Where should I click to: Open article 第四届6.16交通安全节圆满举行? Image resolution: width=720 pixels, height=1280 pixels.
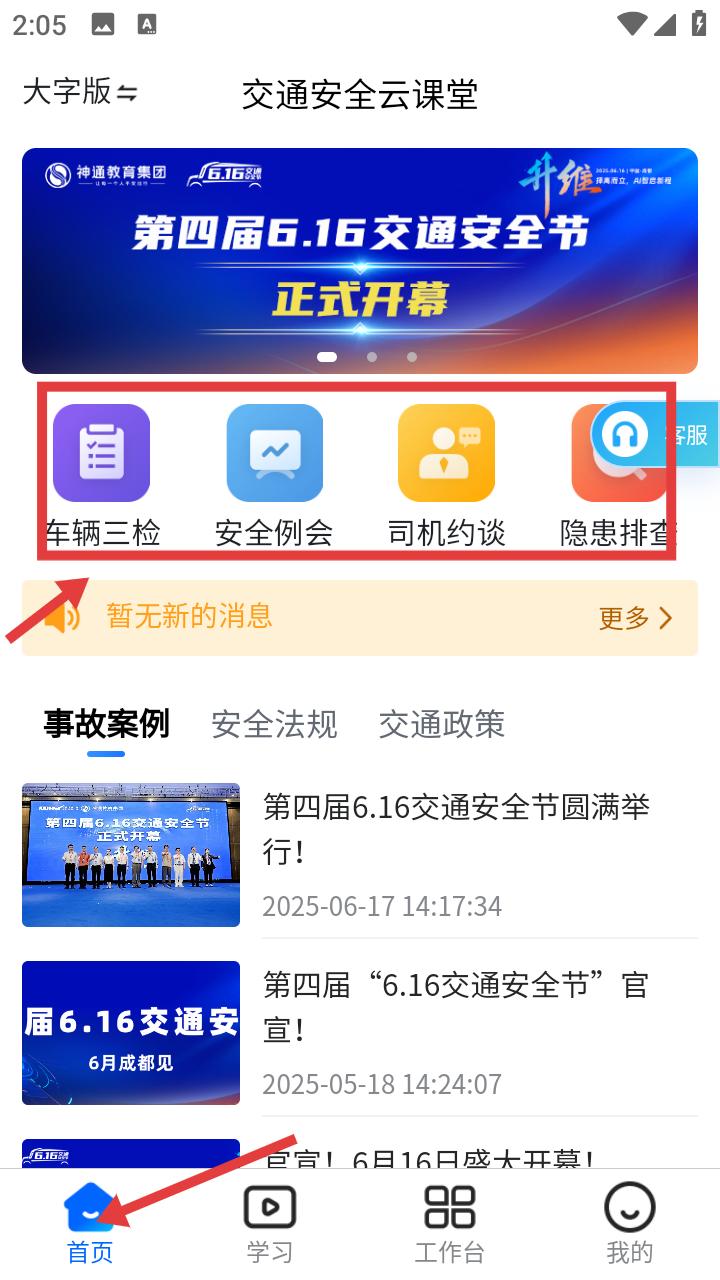[455, 828]
